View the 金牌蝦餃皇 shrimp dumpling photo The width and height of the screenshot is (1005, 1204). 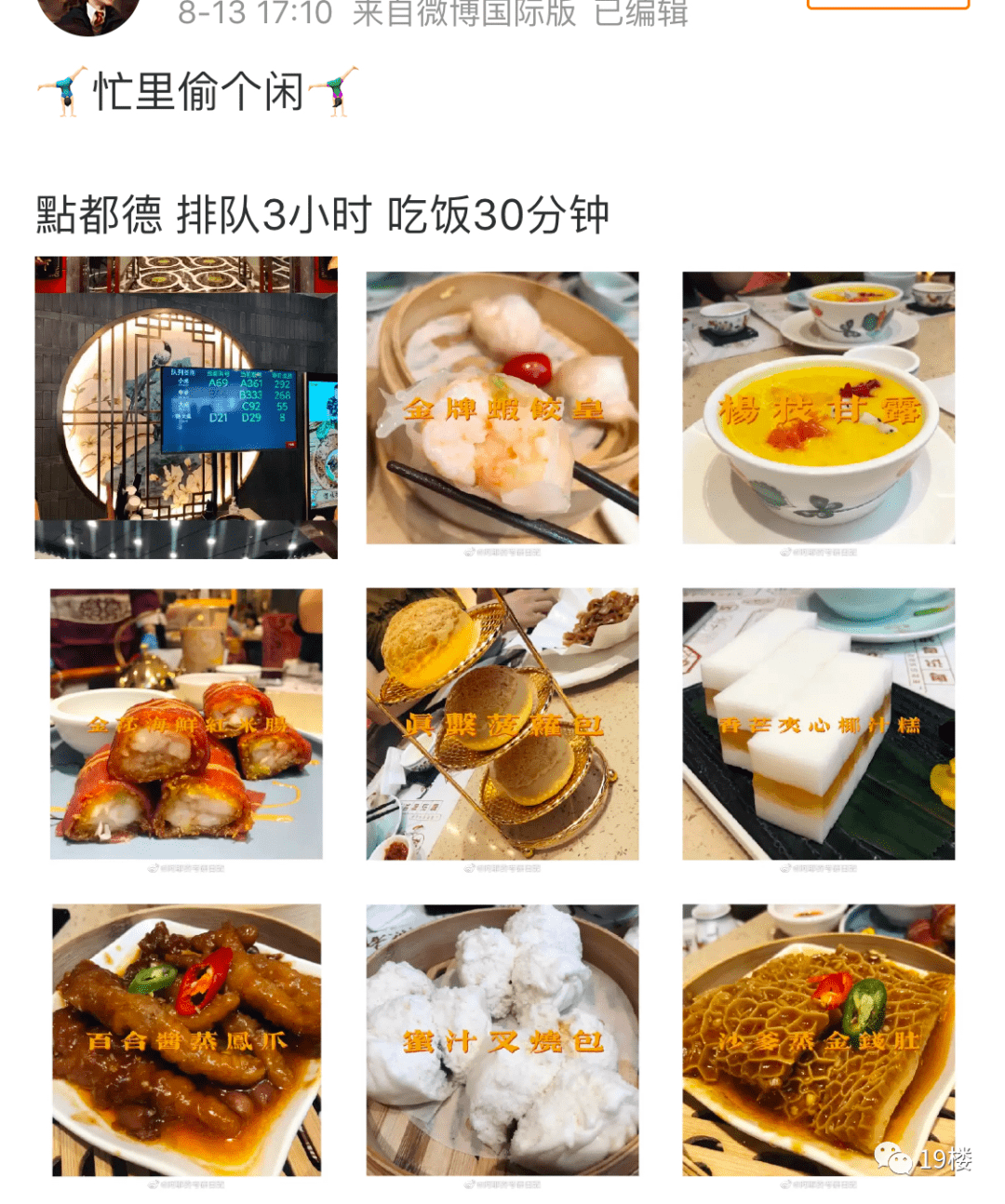click(x=502, y=408)
